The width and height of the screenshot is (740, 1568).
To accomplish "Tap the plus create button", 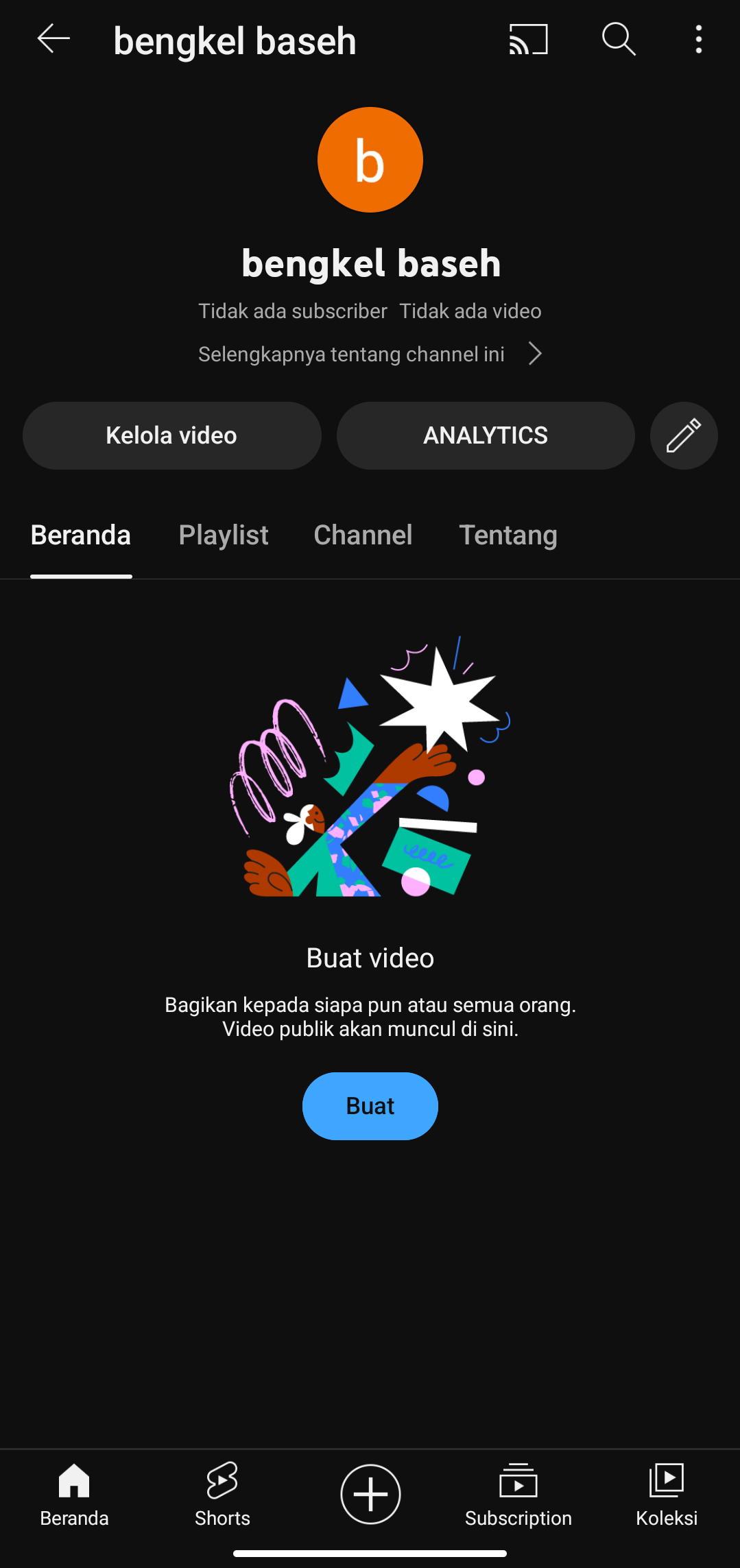I will [370, 1494].
